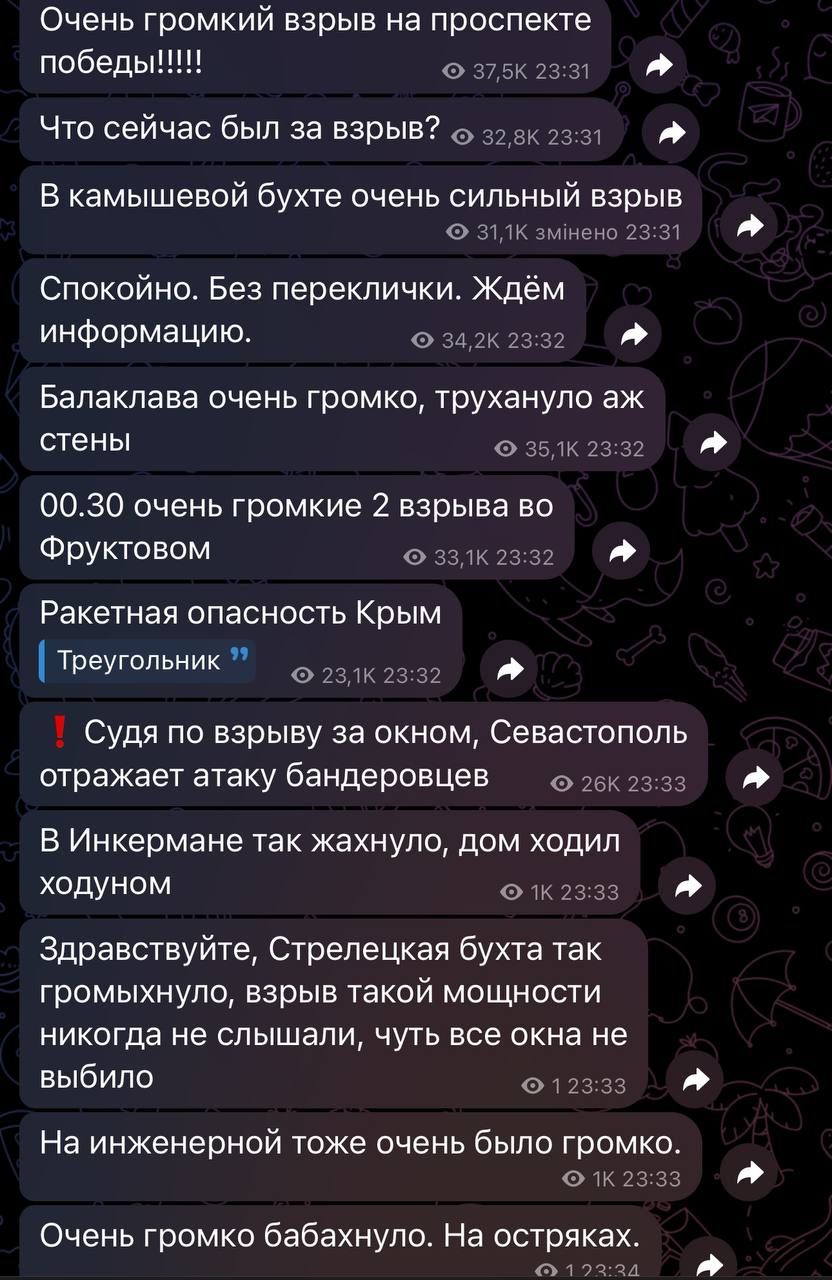Screen dimensions: 832x1280
Task: Forward the 'Ракетная опасность Крым' message
Action: click(x=510, y=671)
